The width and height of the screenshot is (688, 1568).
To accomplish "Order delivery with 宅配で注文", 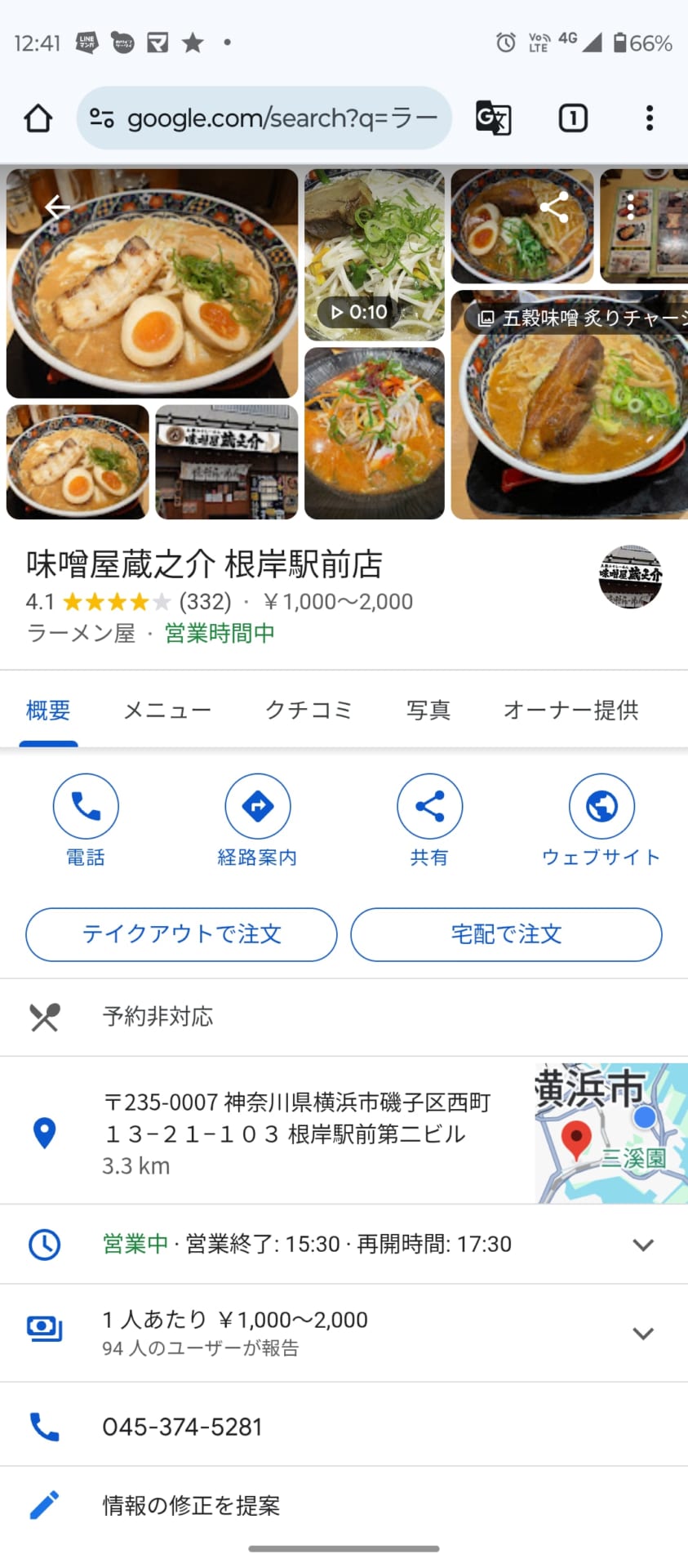I will pyautogui.click(x=506, y=934).
